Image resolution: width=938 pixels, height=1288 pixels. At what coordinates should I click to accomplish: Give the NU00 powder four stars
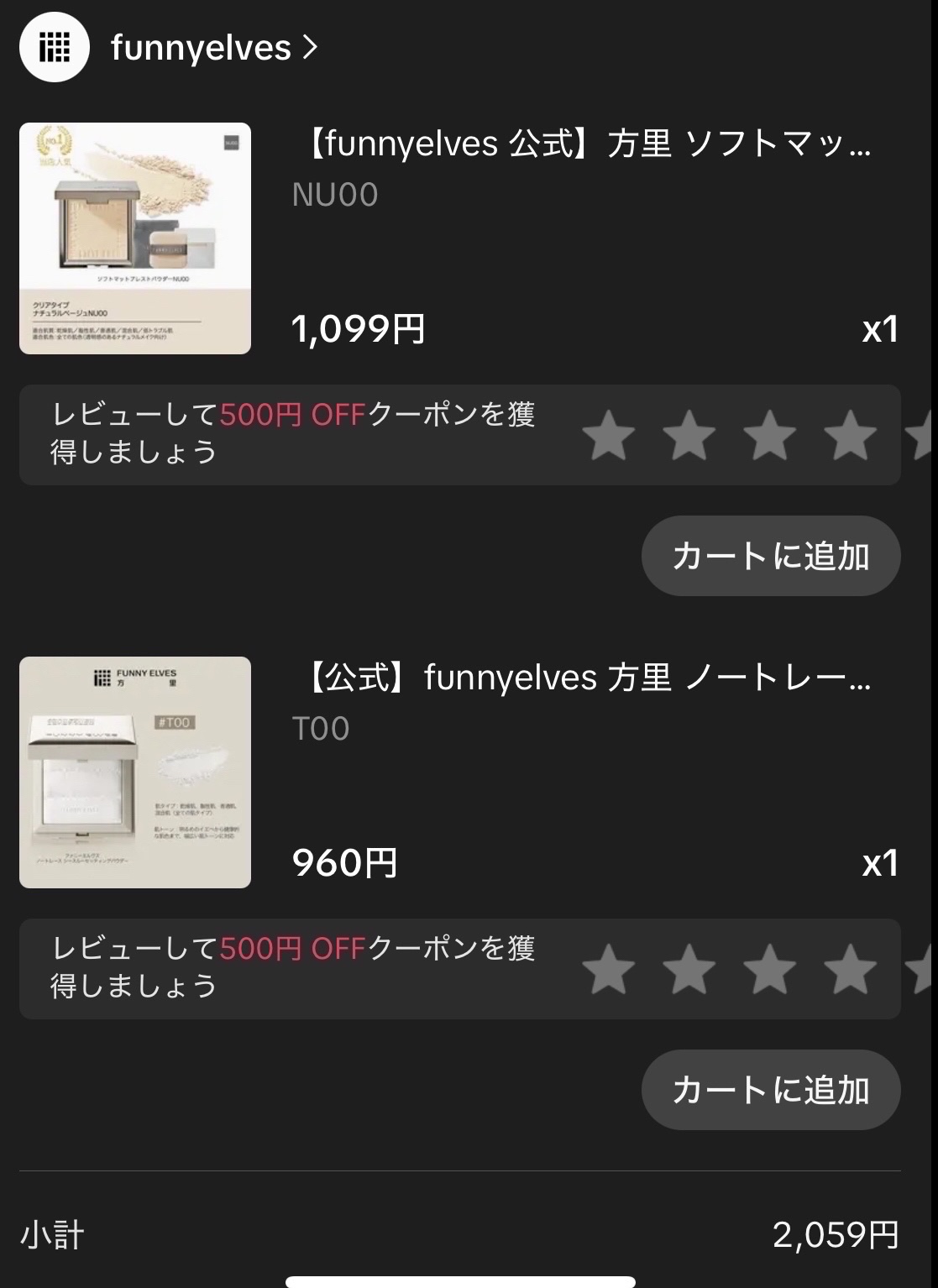pyautogui.click(x=850, y=436)
